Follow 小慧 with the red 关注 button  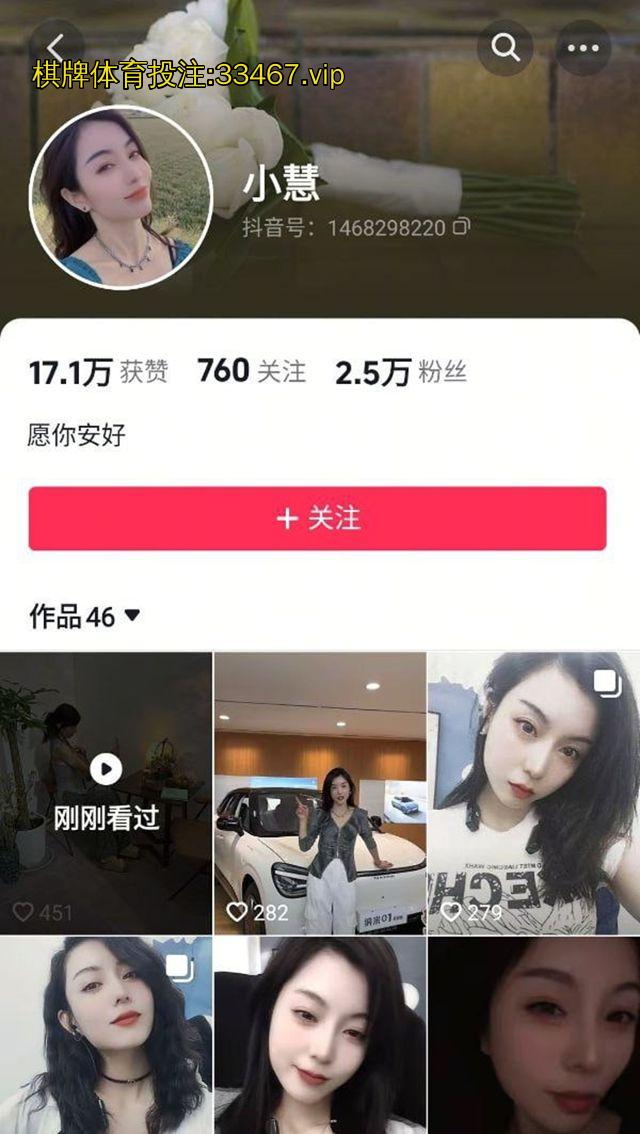(317, 518)
